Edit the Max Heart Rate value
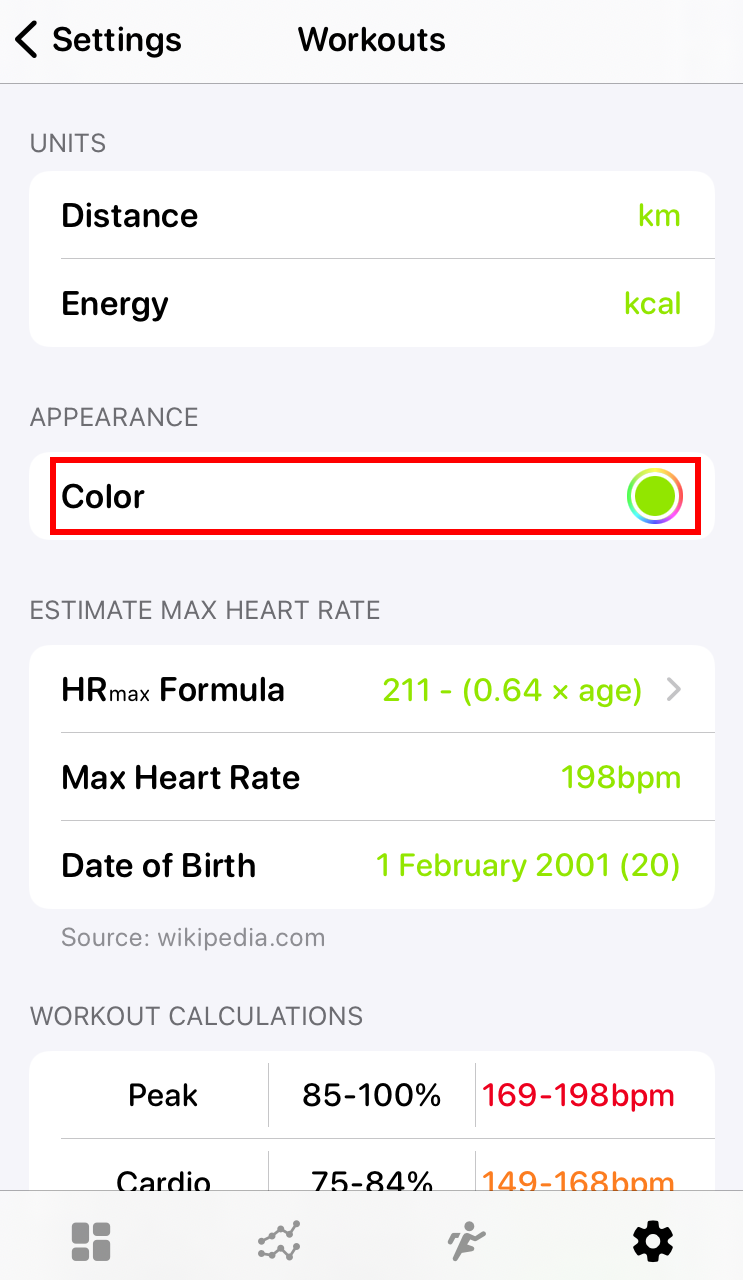The width and height of the screenshot is (743, 1280). click(371, 778)
